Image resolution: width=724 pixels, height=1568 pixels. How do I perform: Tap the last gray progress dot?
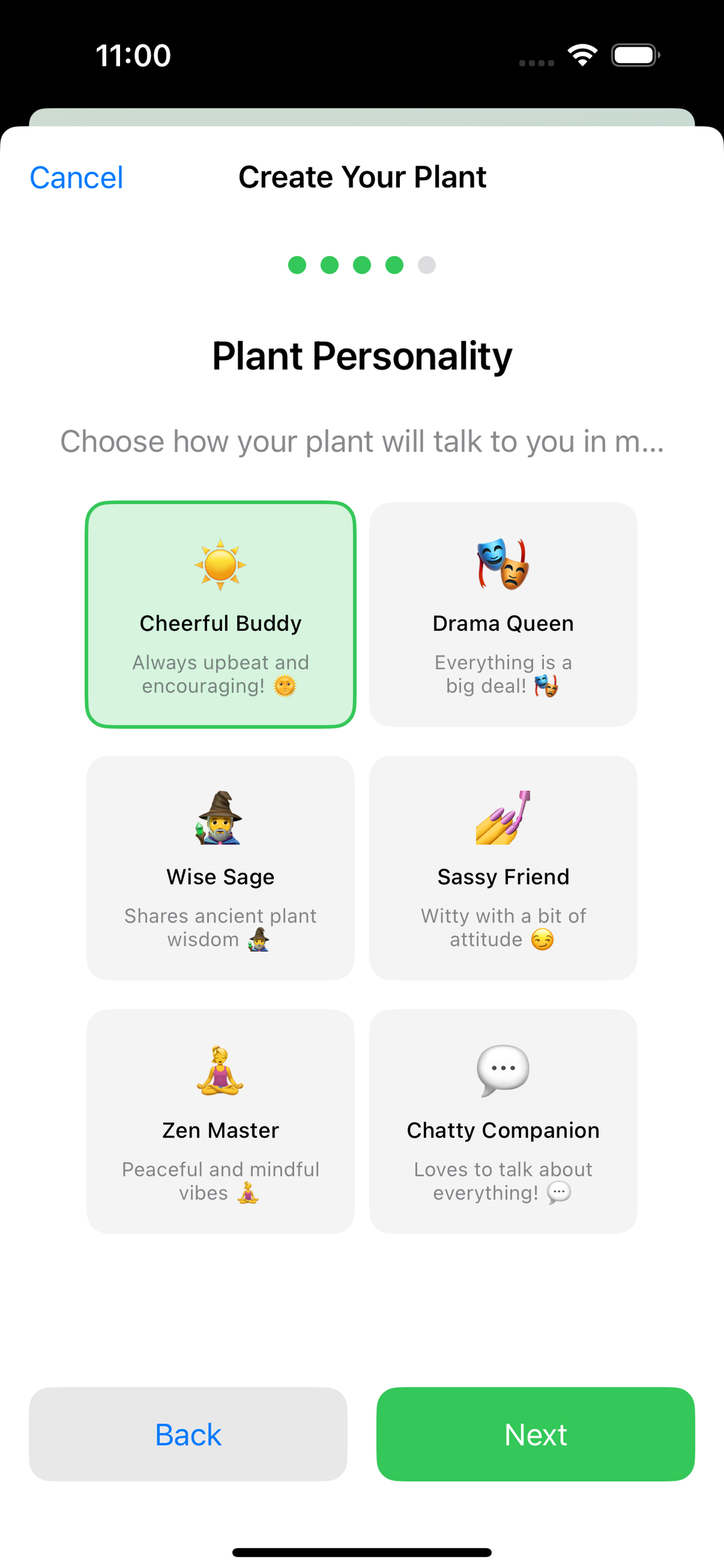427,265
